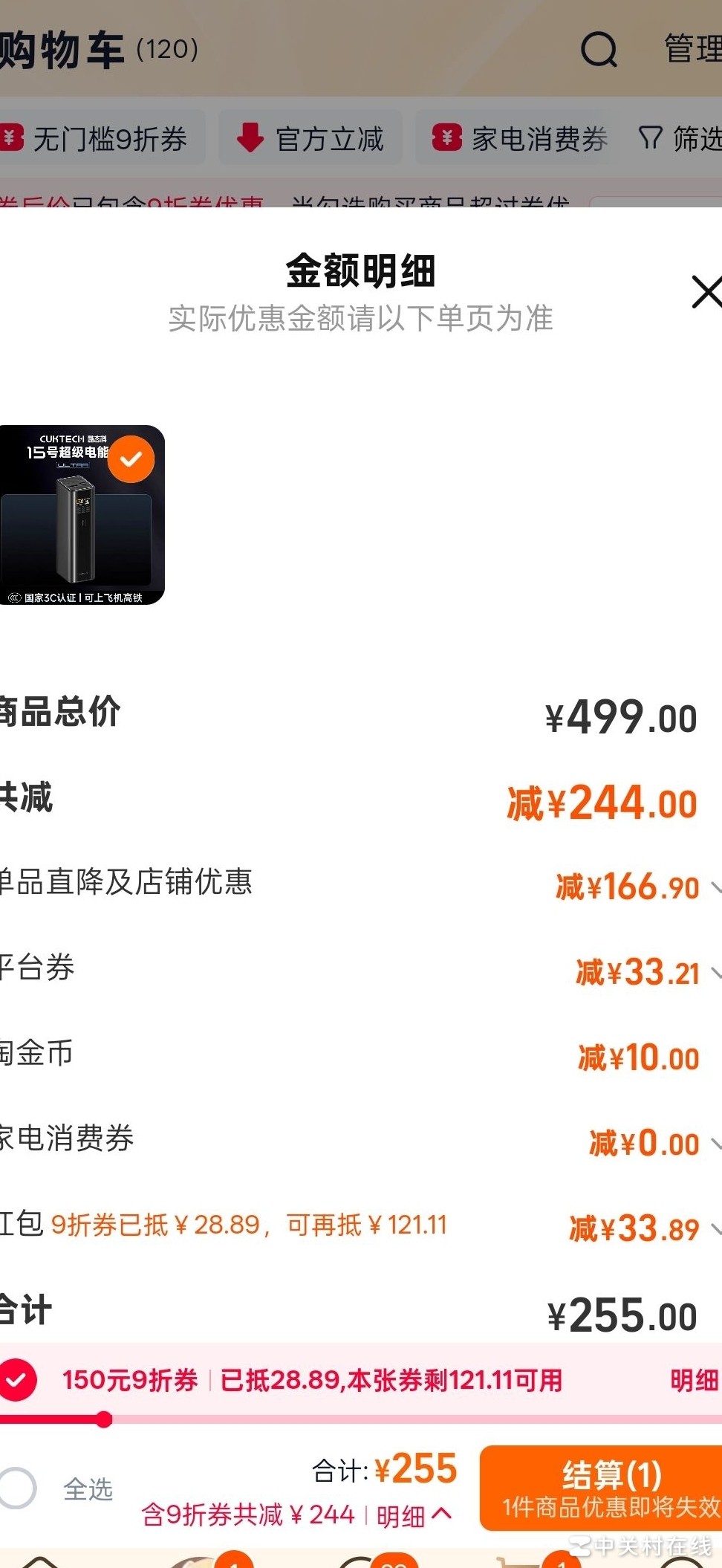
Task: Open the cart search icon
Action: [599, 50]
